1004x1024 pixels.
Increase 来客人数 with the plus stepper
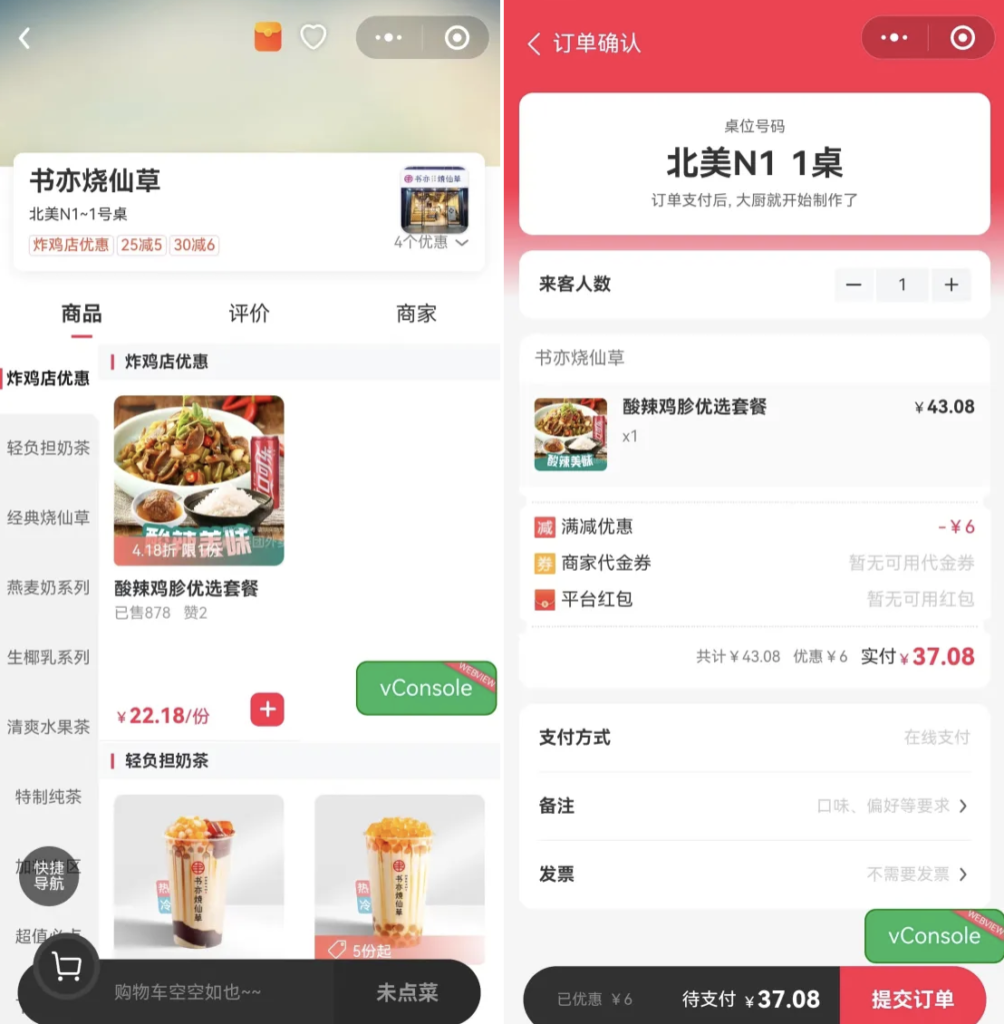pos(951,285)
